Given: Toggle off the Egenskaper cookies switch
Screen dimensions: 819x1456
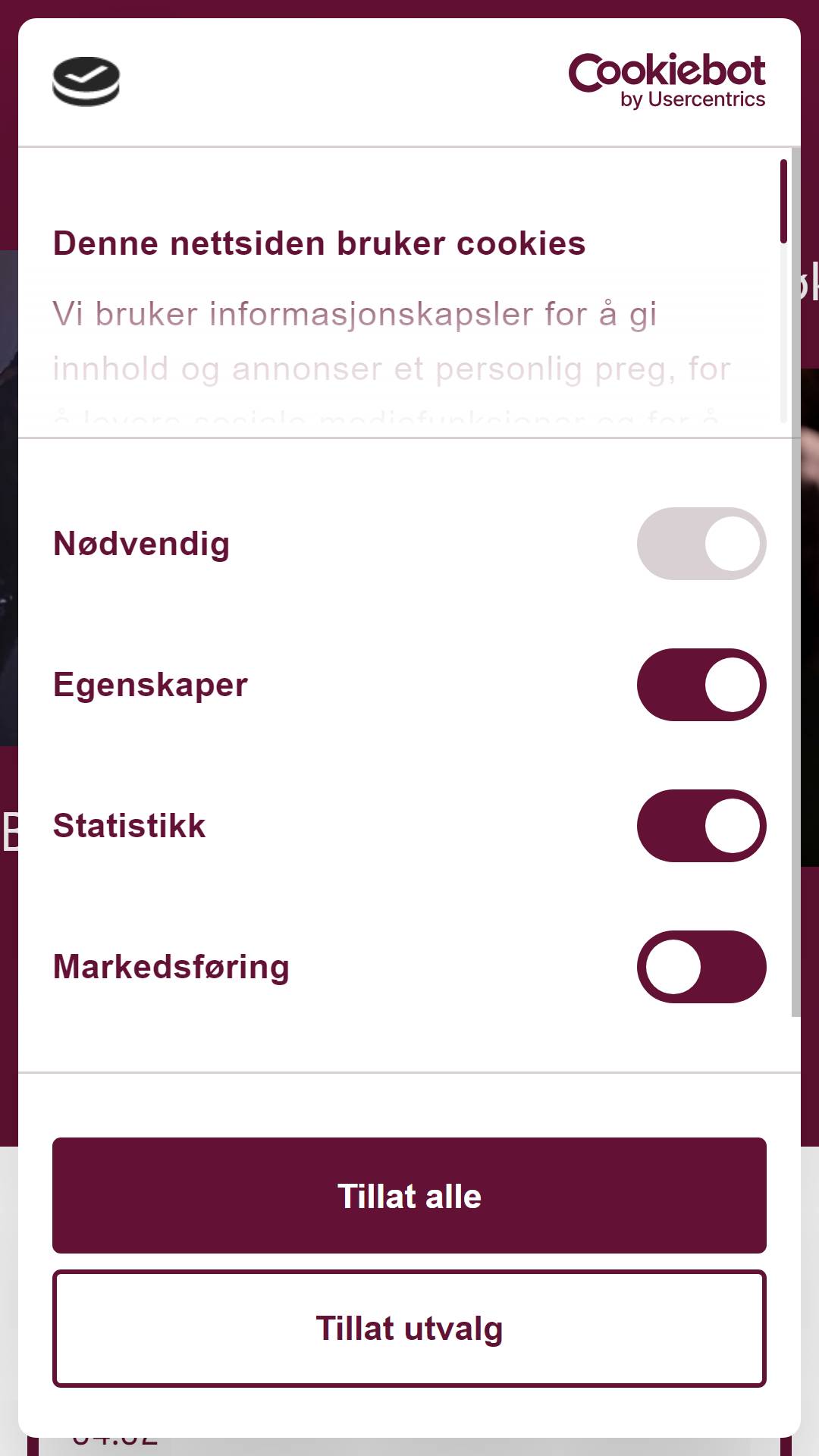Looking at the screenshot, I should (701, 685).
